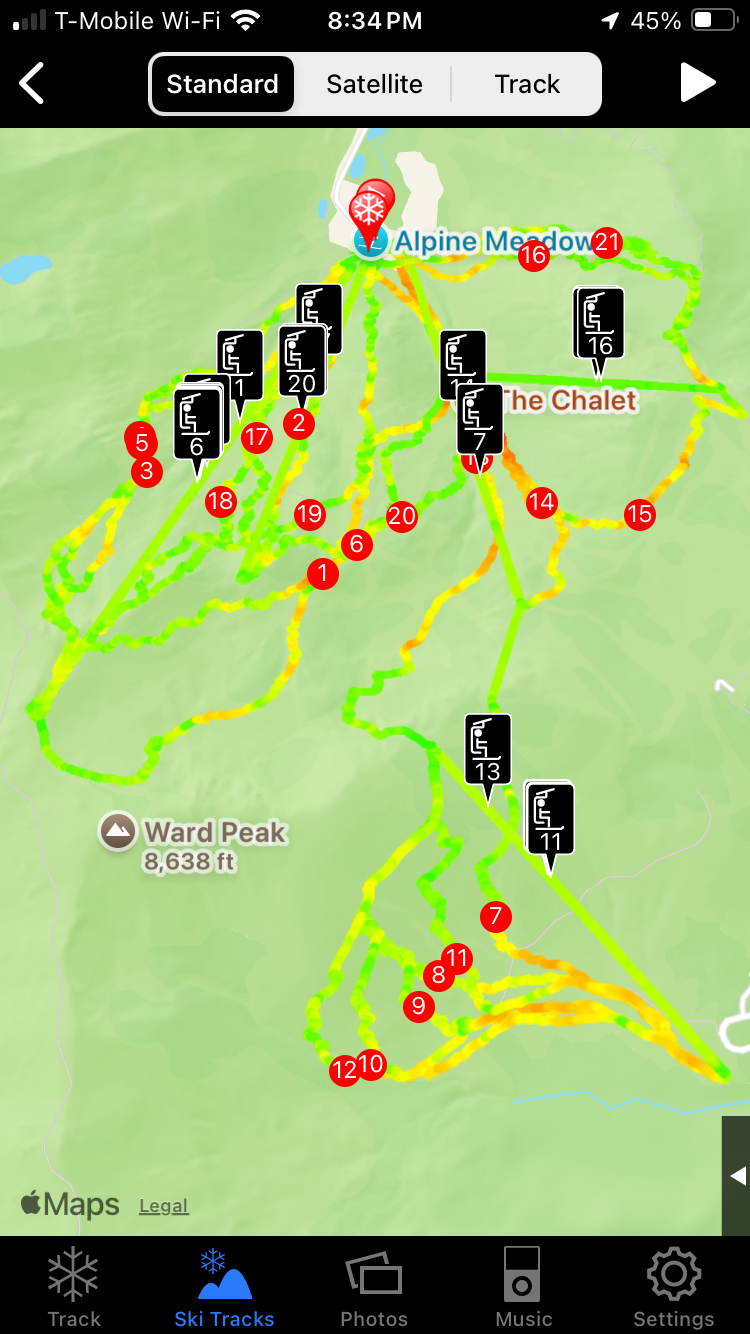Open the Settings tab
This screenshot has width=750, height=1334.
click(673, 1288)
